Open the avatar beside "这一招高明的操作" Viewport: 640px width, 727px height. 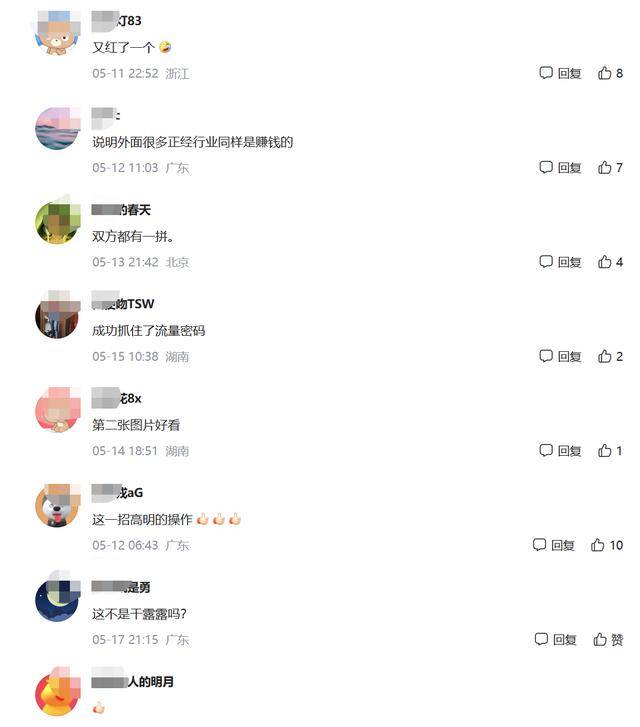coord(57,506)
